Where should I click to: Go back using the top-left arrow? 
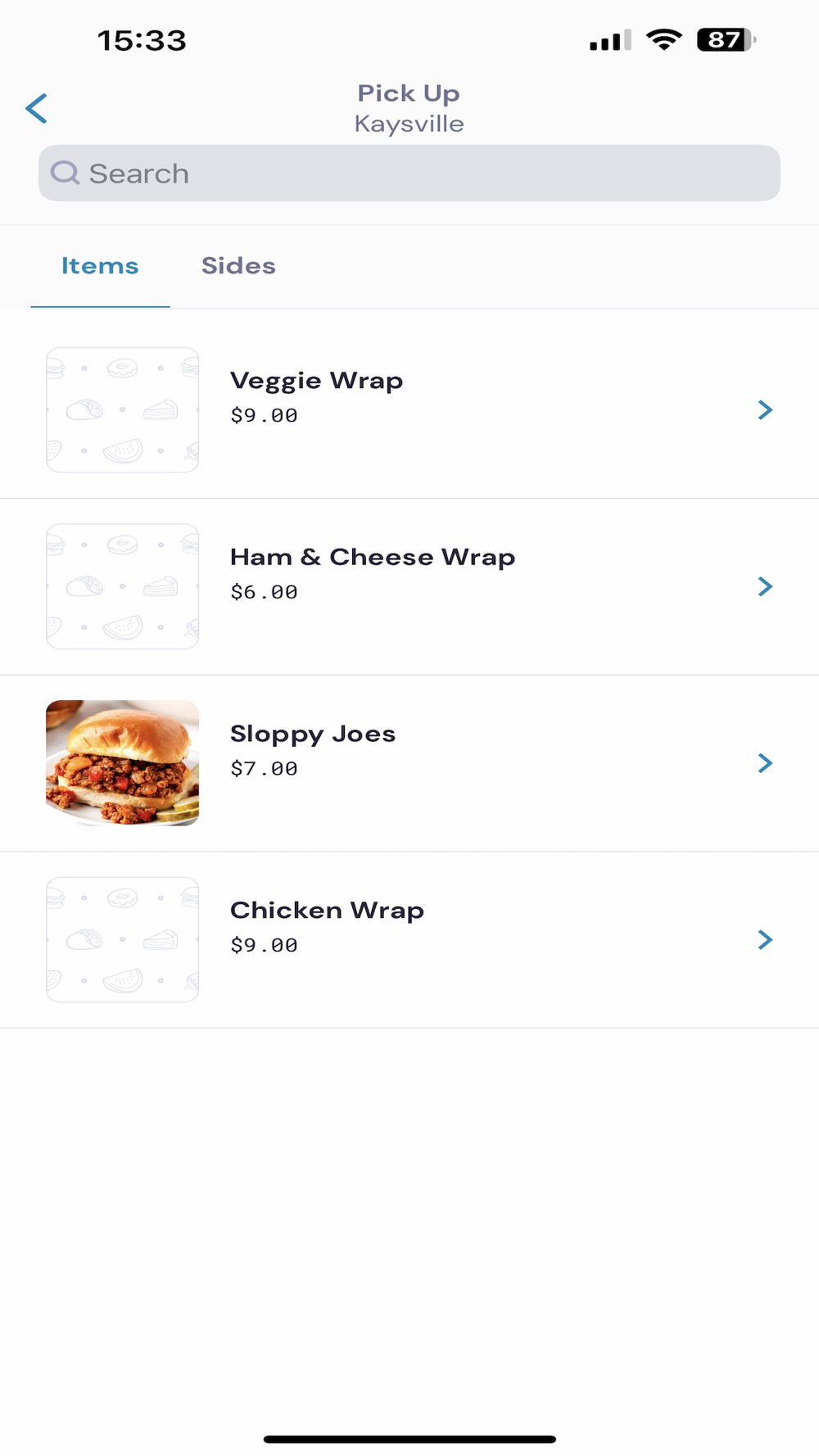tap(37, 108)
